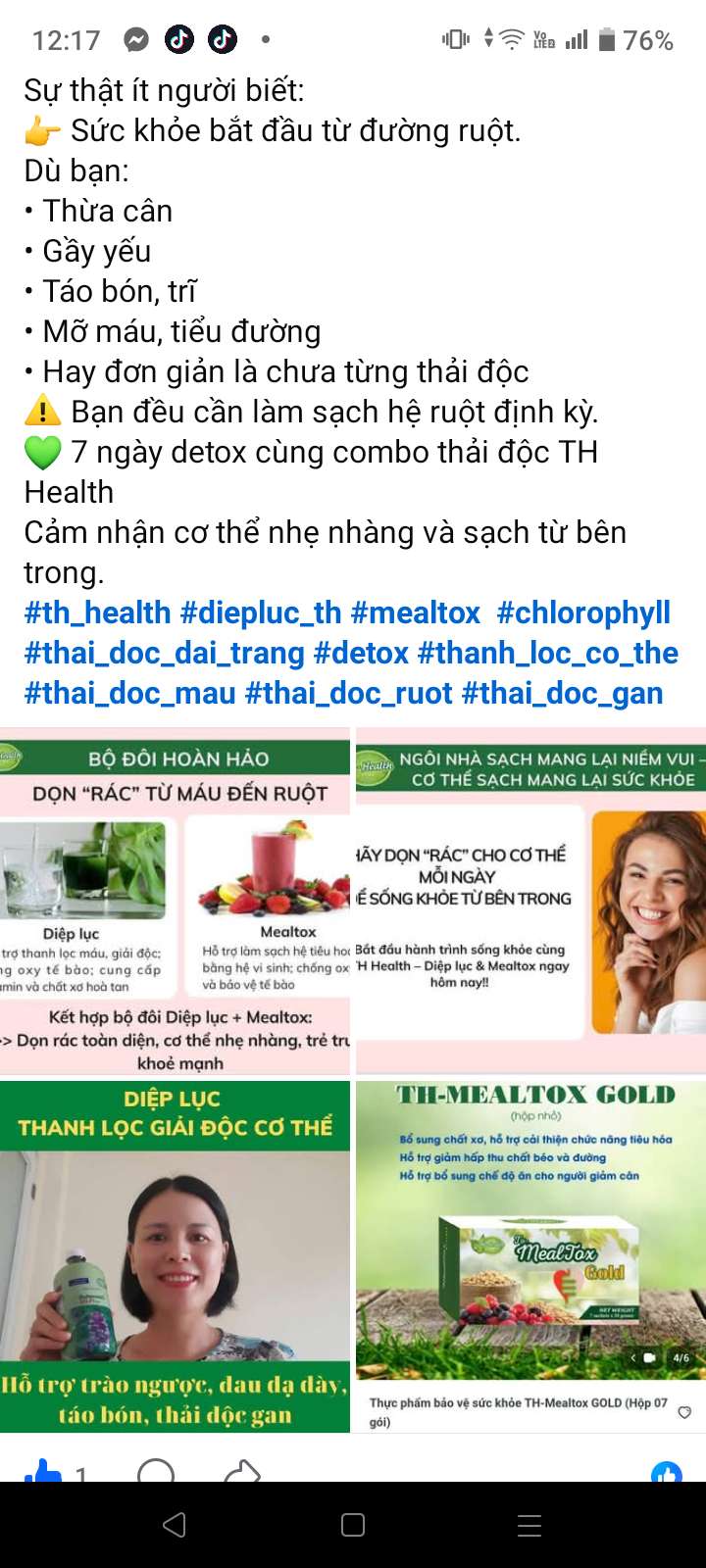Open the 'Diệp lục thanh lọc' photo
Screen dimensions: 706x1568
pyautogui.click(x=175, y=1256)
